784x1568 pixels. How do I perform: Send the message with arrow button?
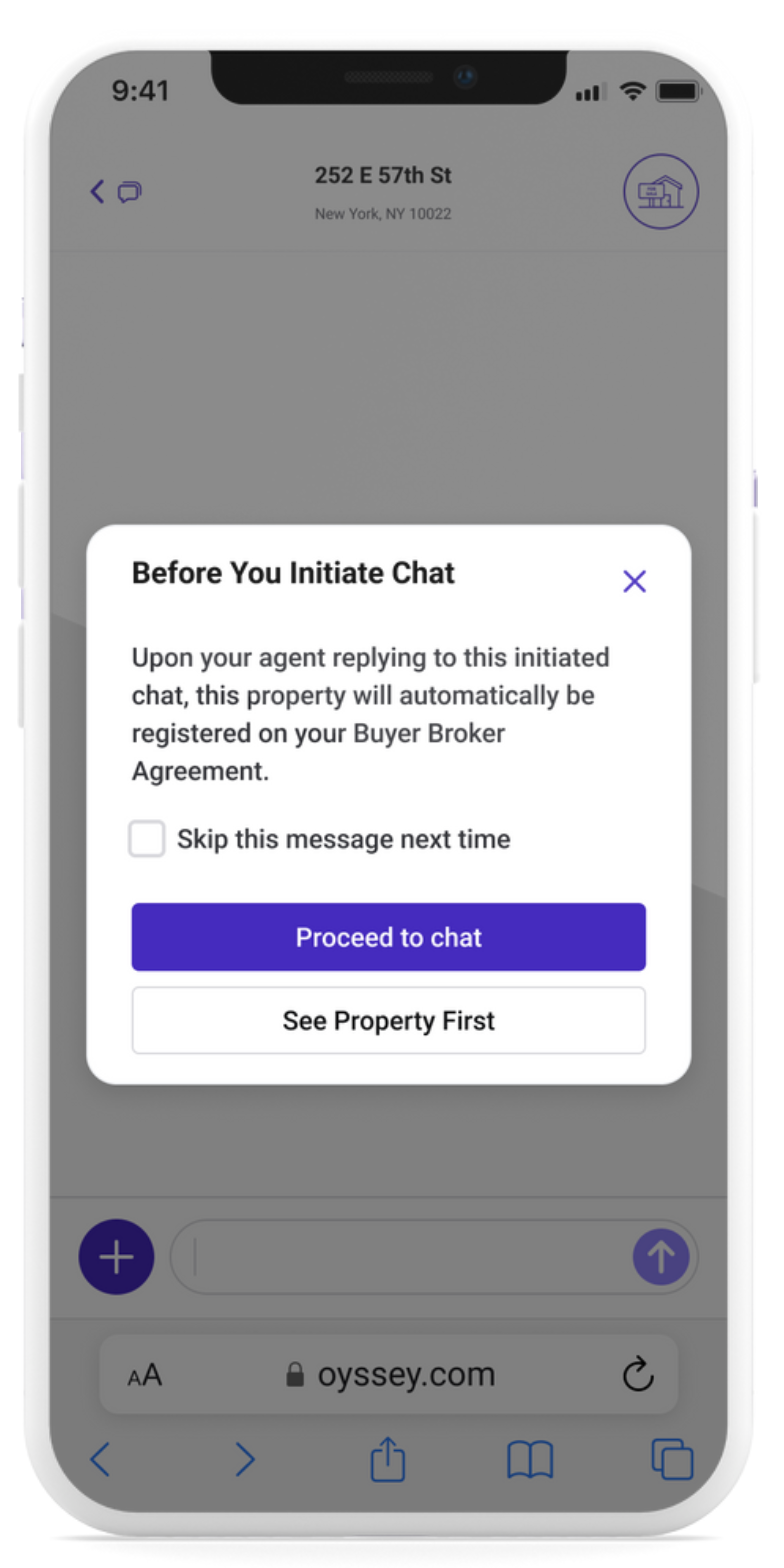(661, 1257)
